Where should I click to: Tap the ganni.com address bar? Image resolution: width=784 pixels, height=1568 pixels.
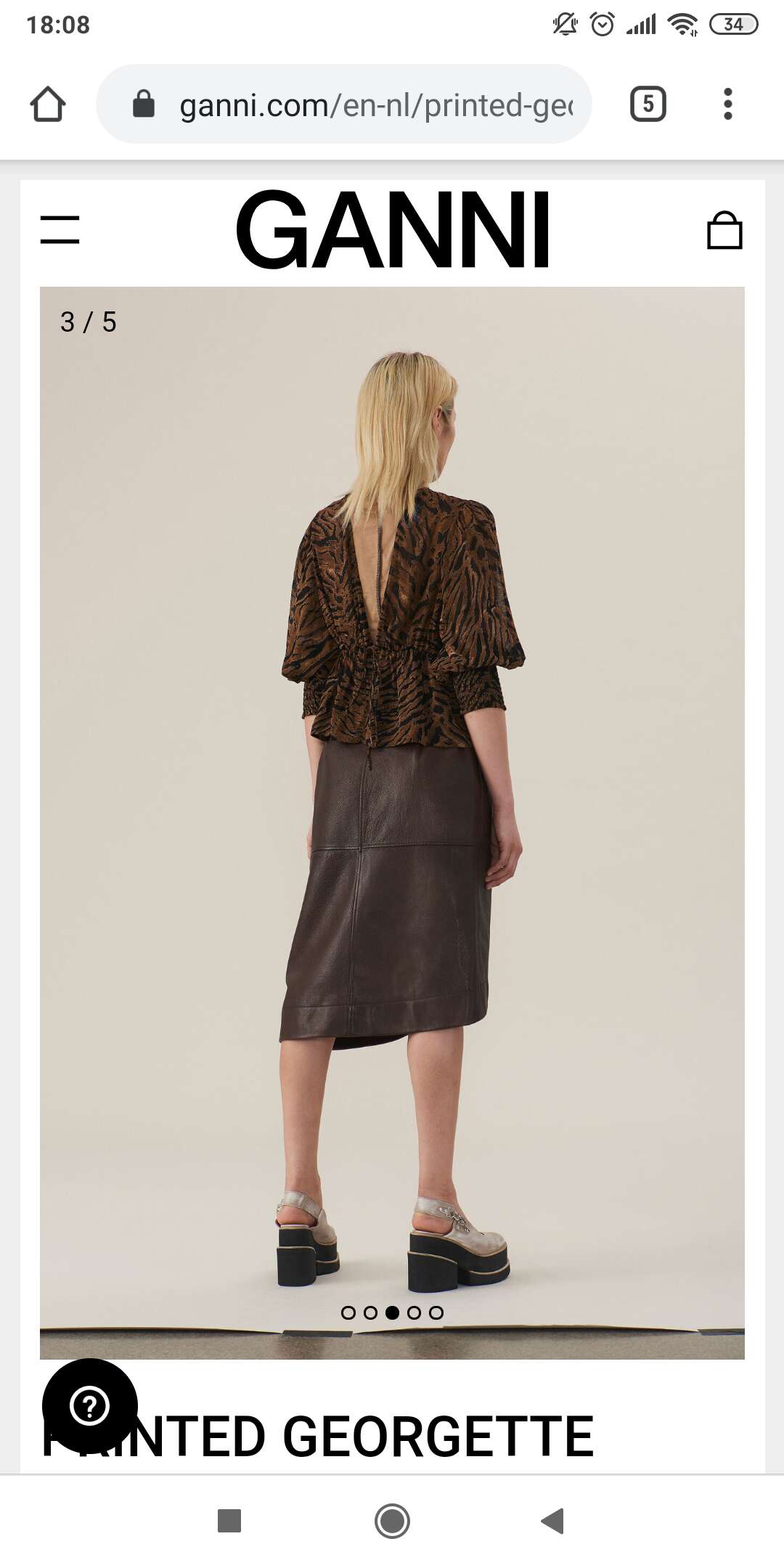click(344, 104)
